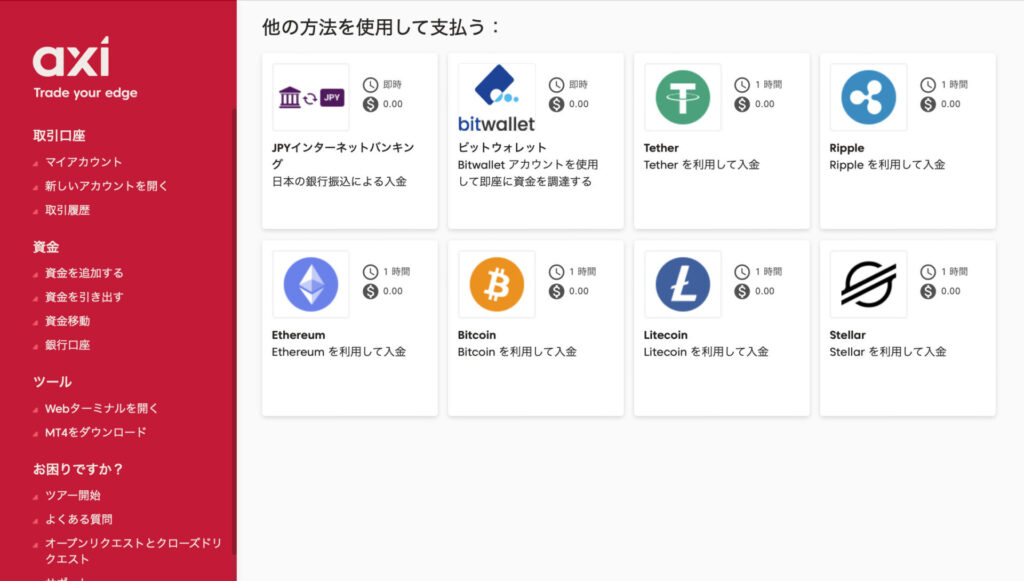
Task: View 取引履歴 in the sidebar
Action: [67, 210]
